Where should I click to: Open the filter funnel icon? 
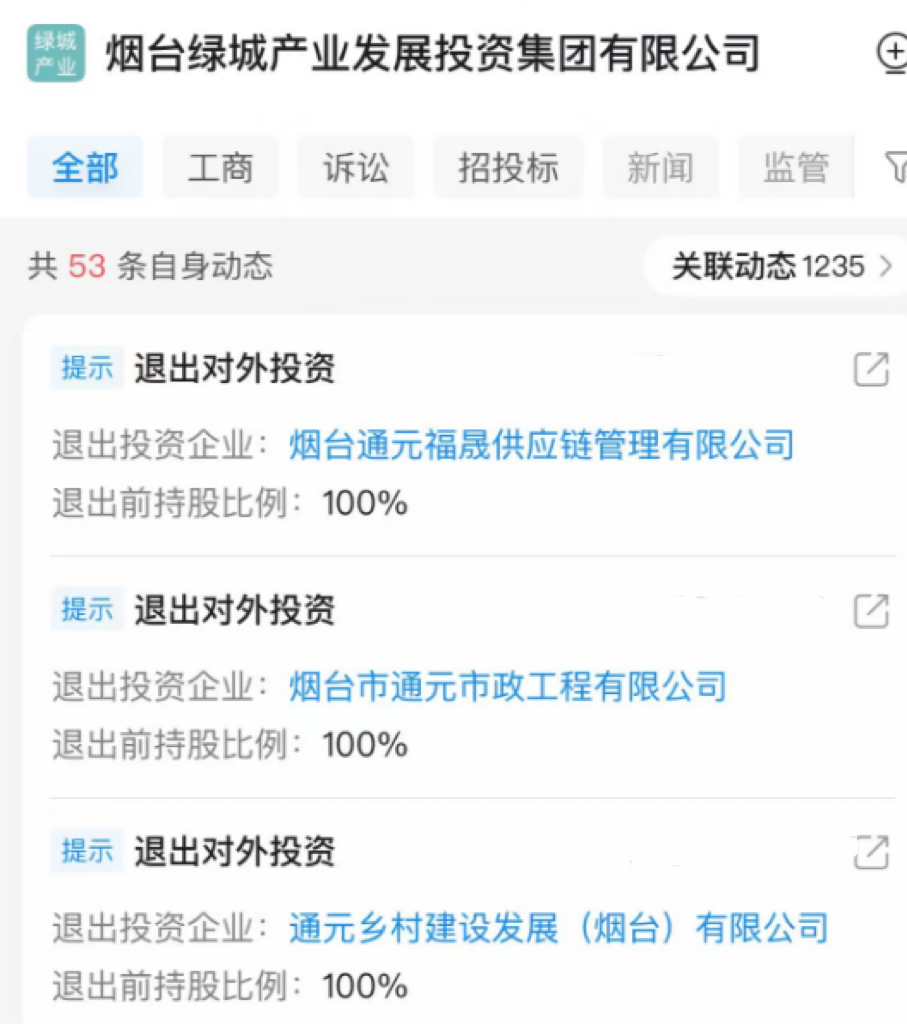click(895, 167)
